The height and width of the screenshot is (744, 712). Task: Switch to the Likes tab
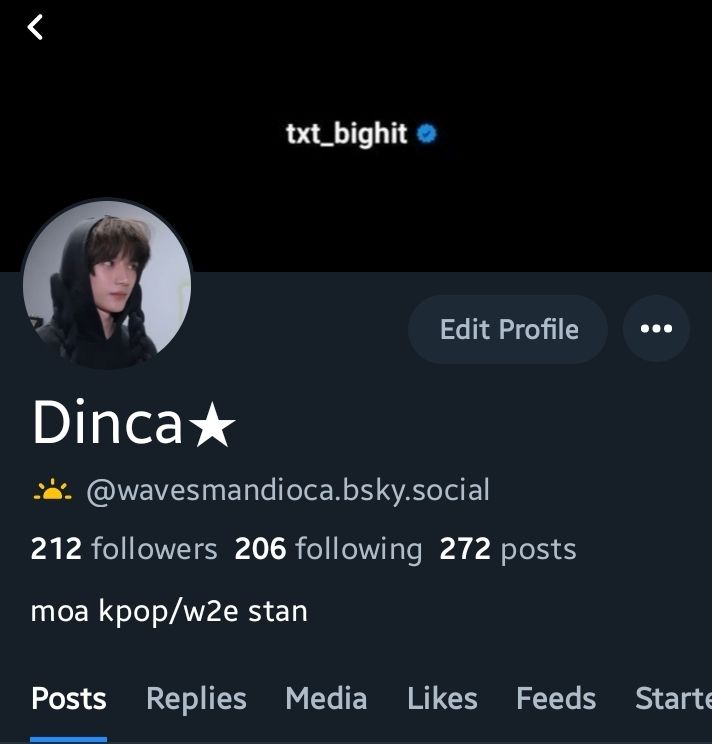[442, 698]
